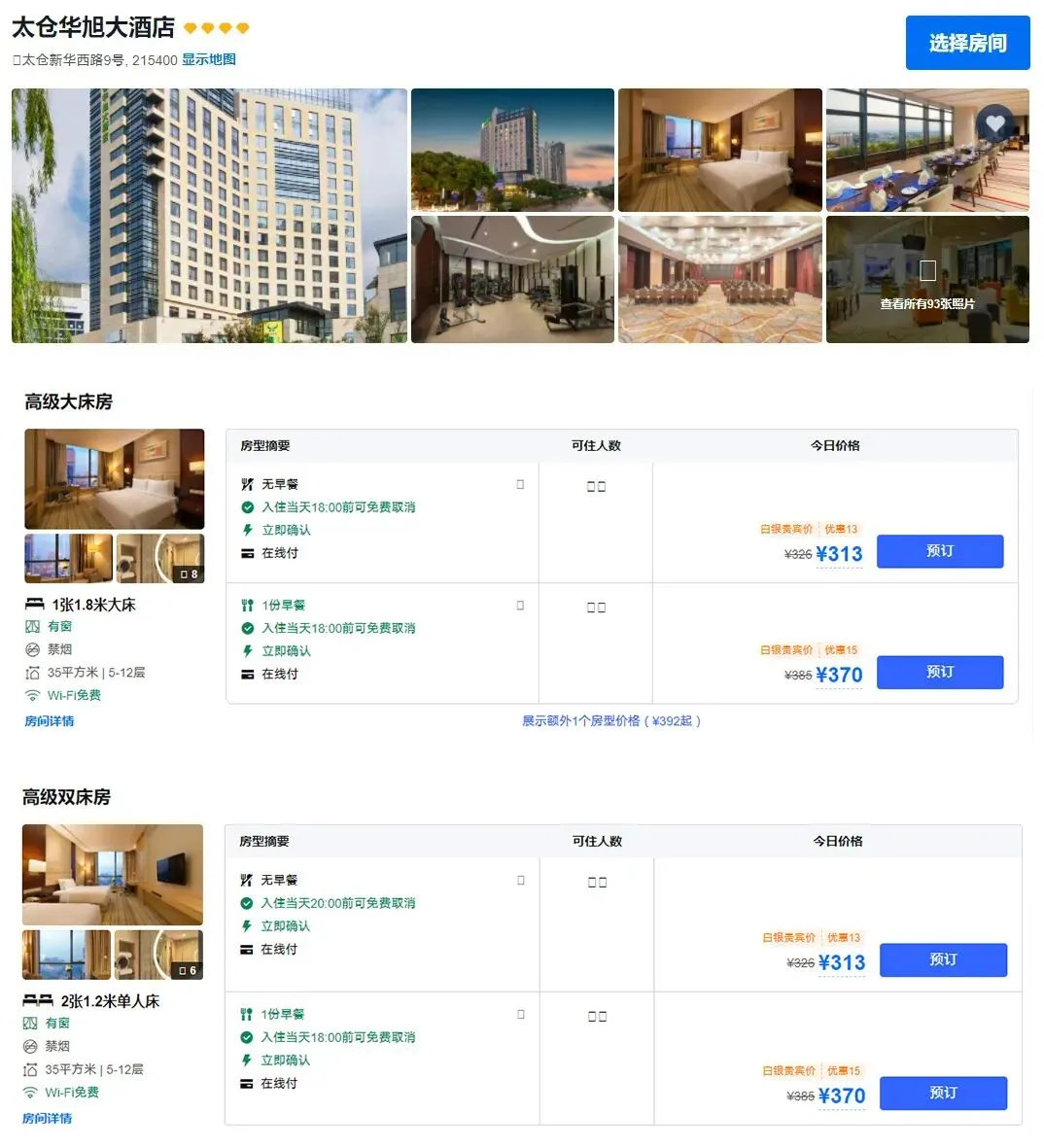Open the 高级大床房 room photo
Viewport: 1044px width, 1148px height.
pyautogui.click(x=115, y=479)
